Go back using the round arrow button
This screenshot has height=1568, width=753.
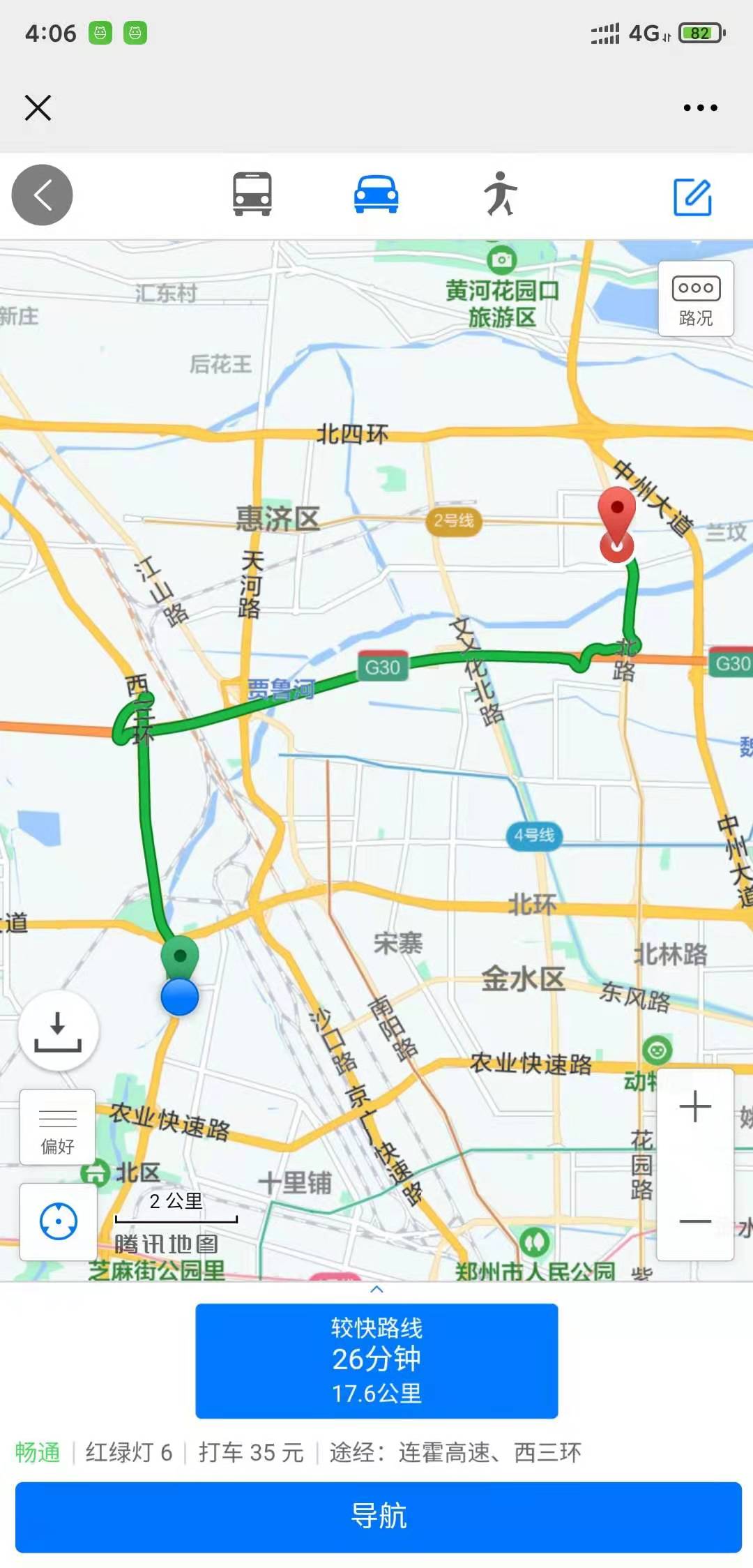tap(42, 195)
